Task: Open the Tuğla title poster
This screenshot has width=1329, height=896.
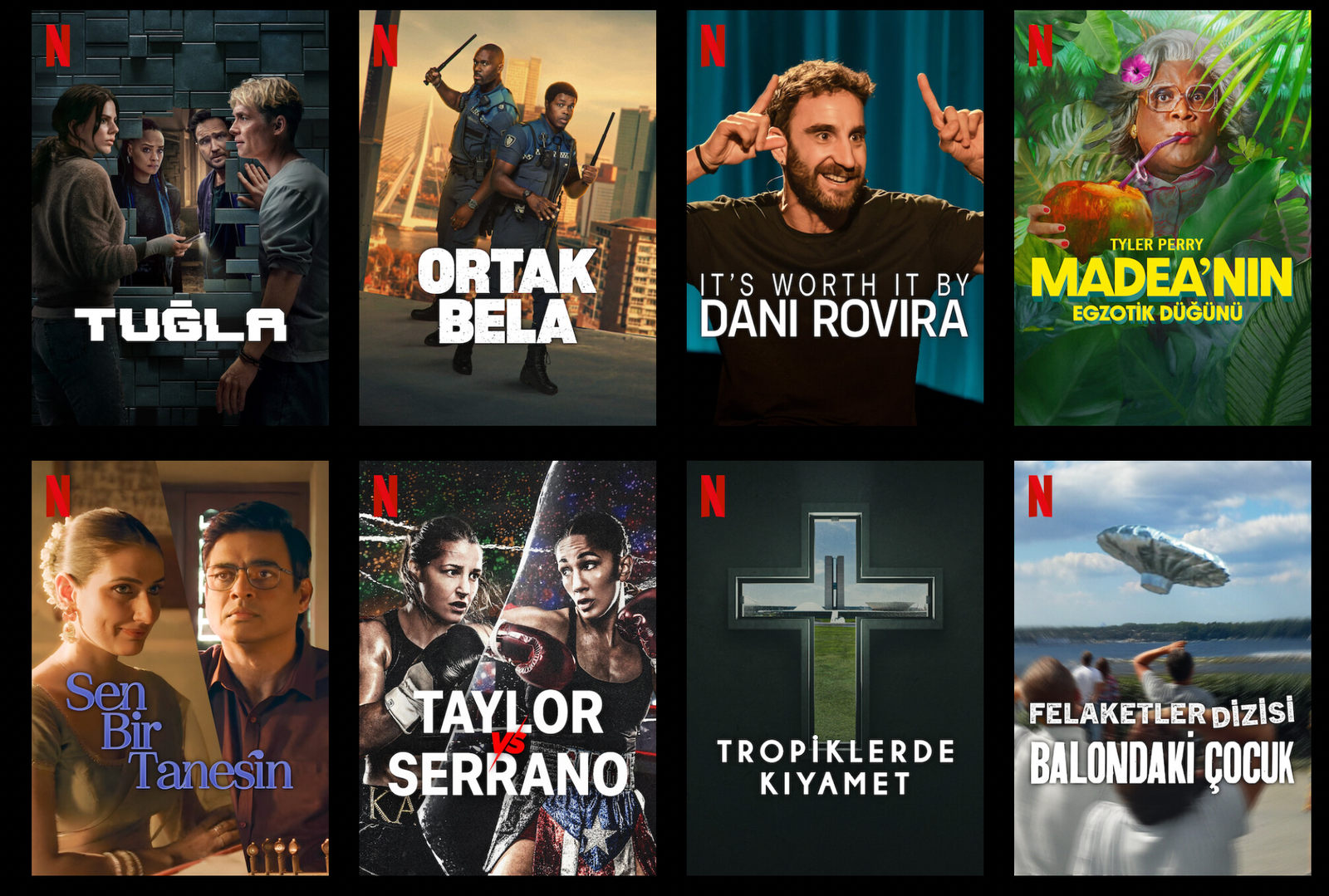Action: (180, 218)
